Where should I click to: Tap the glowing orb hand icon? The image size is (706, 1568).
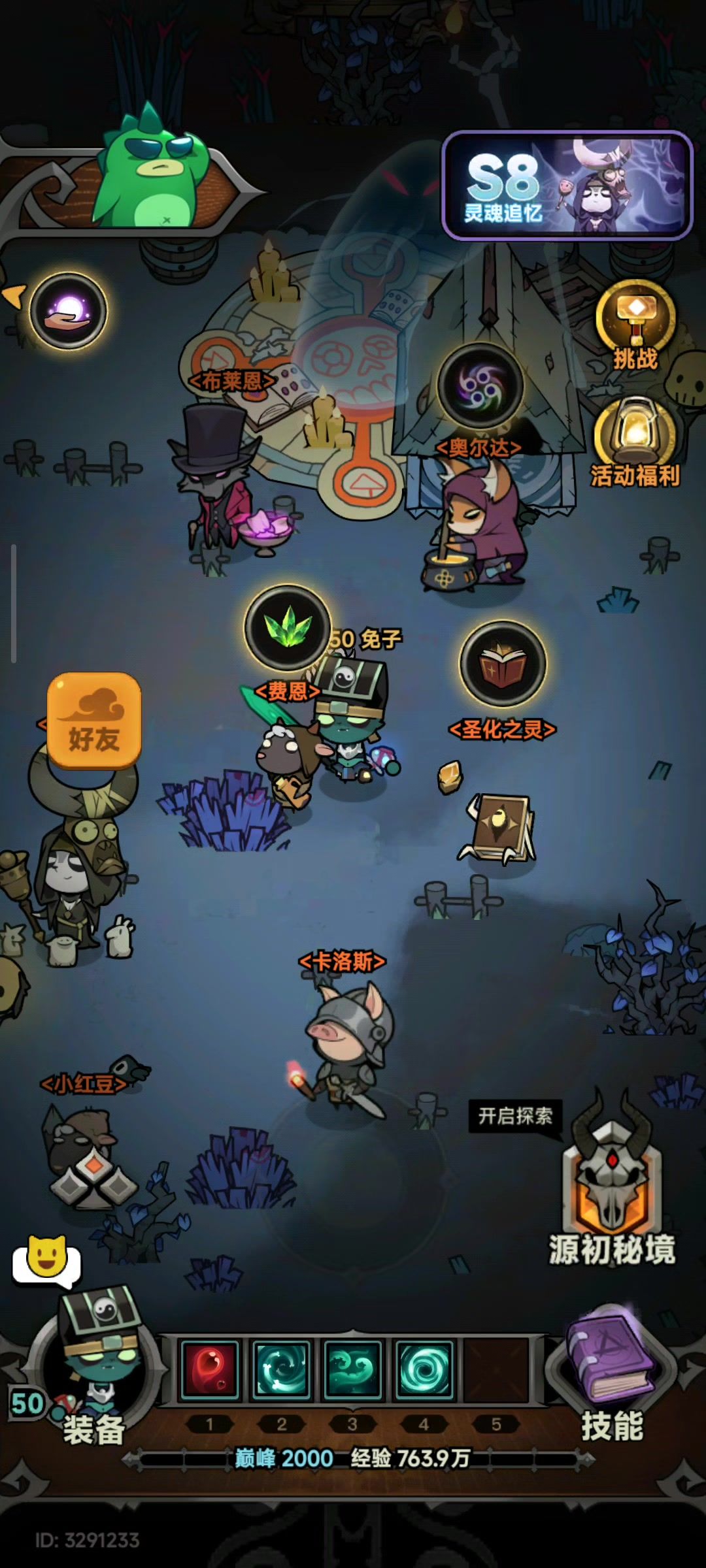coord(69,311)
